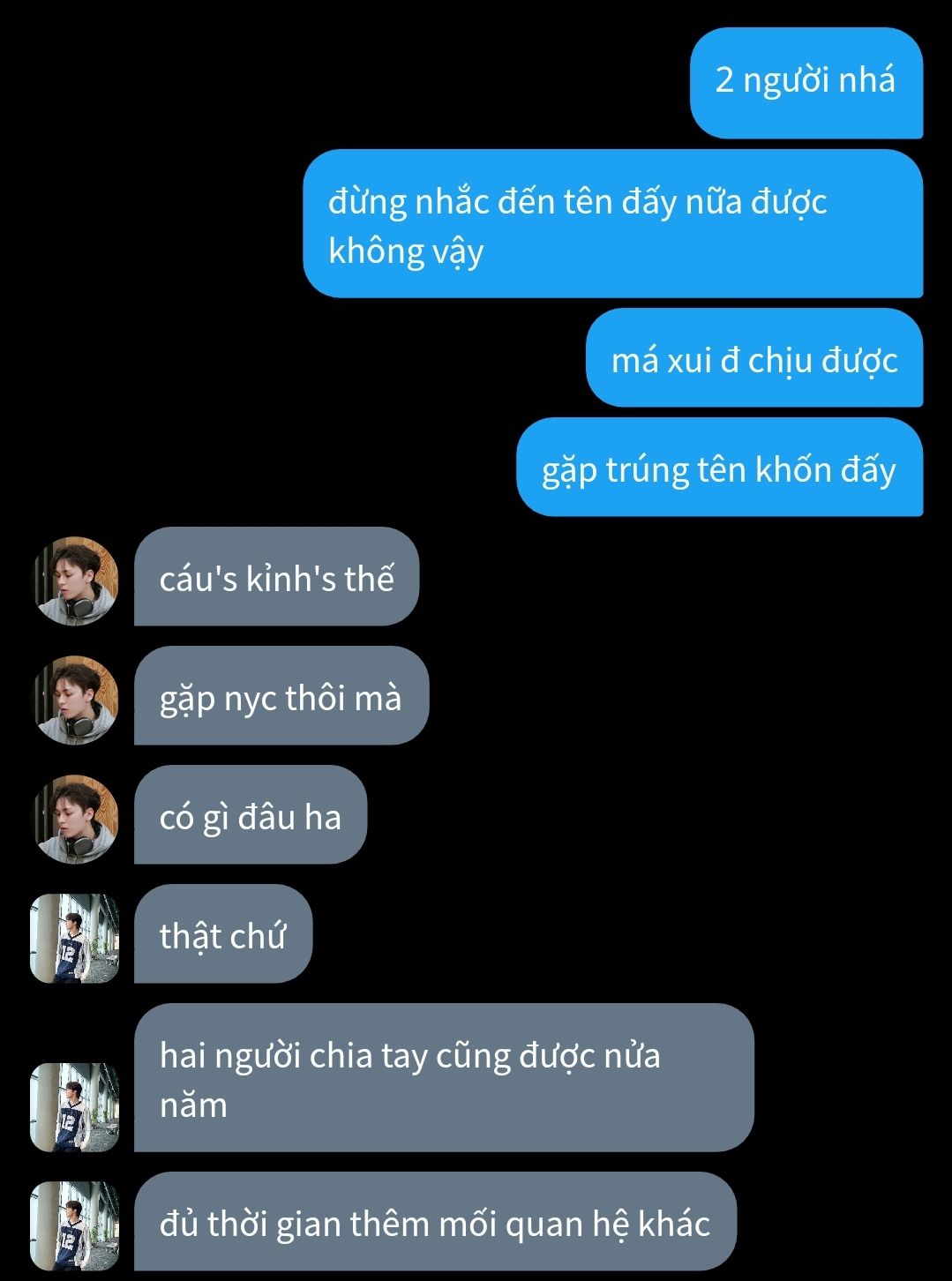
Task: Open avatar beside "cáu's kỉnh's thế" message
Action: pos(75,581)
